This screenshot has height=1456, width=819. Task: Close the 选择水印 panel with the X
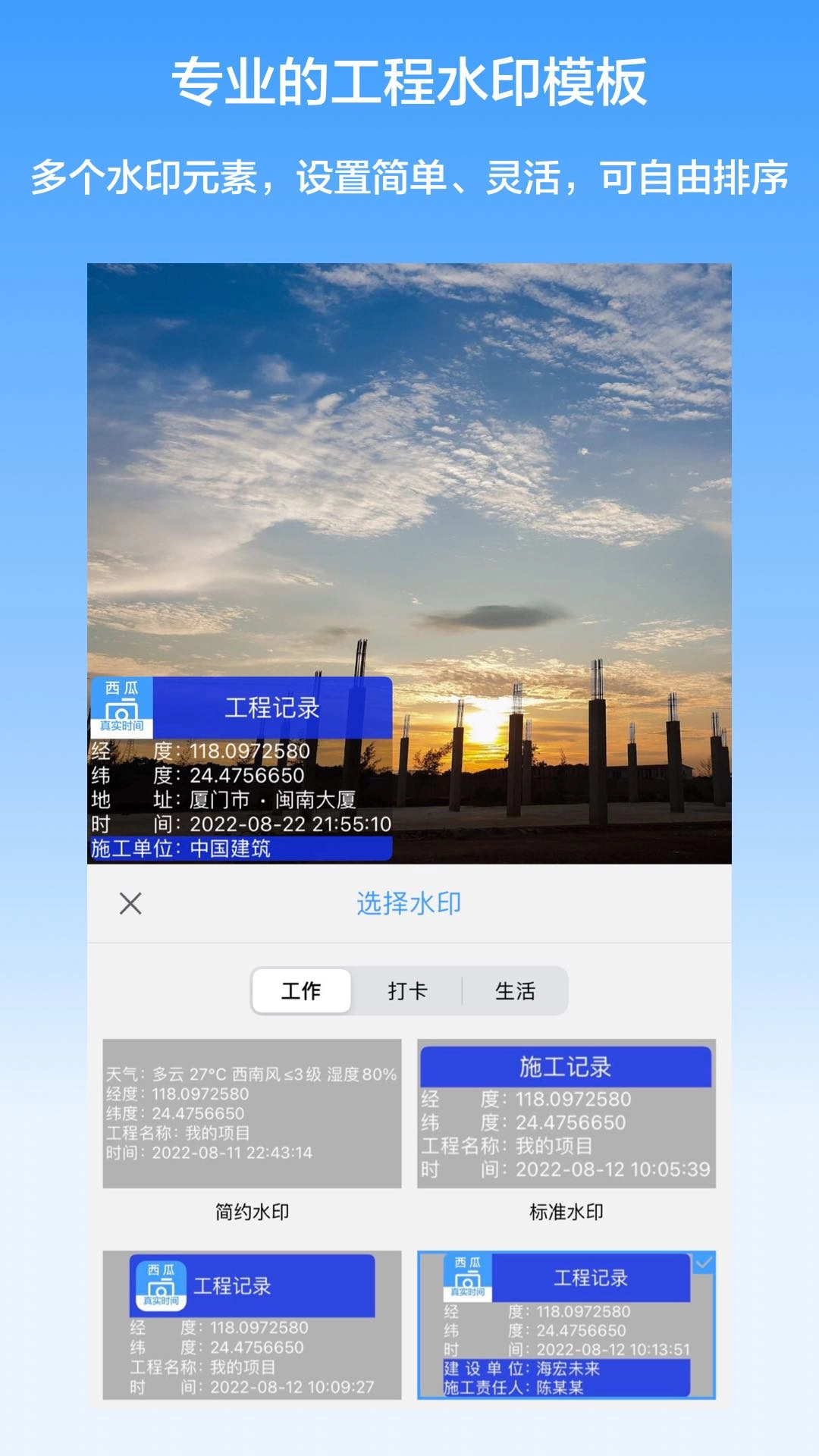click(x=129, y=903)
